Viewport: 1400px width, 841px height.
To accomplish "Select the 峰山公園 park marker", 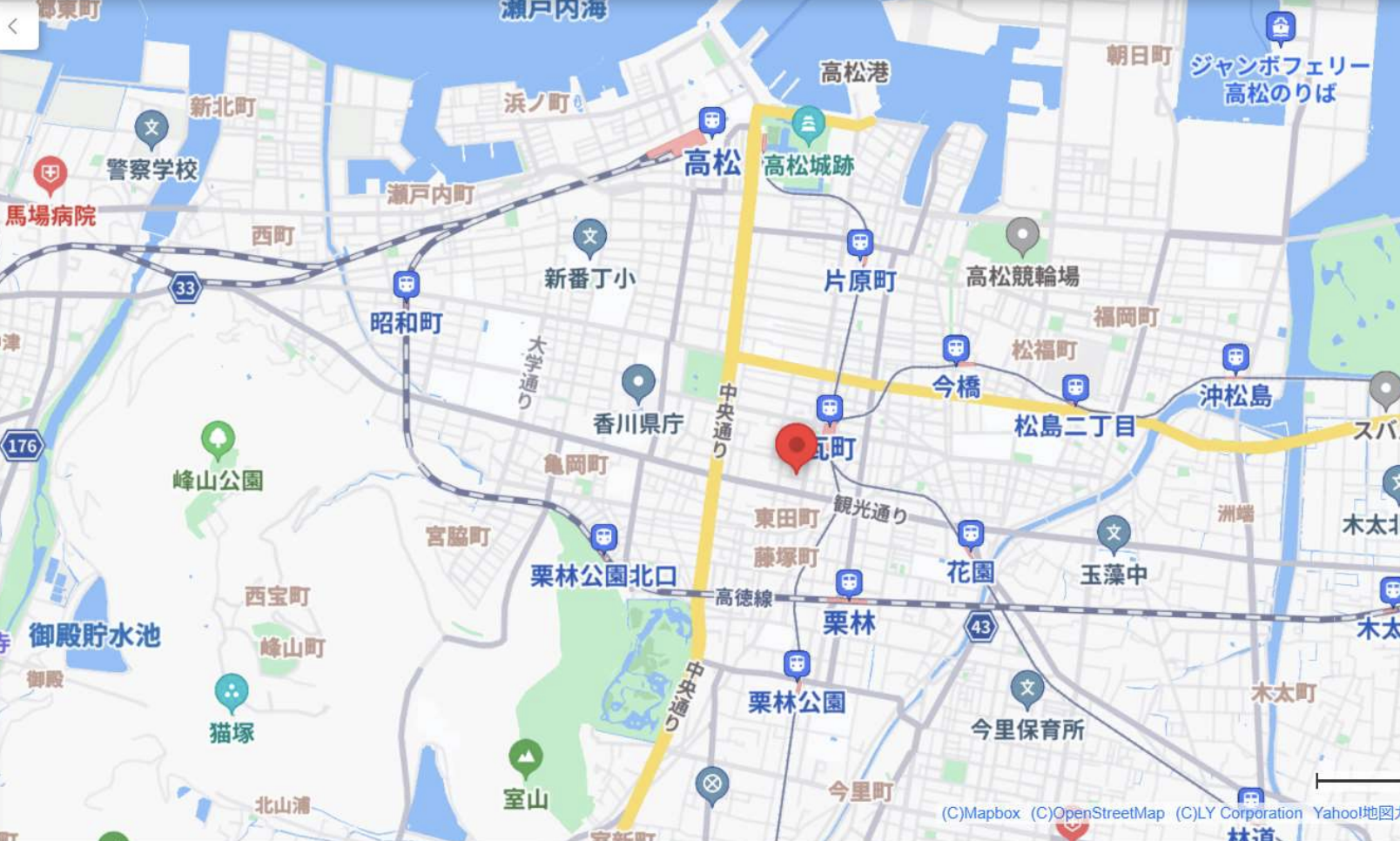I will 218,440.
